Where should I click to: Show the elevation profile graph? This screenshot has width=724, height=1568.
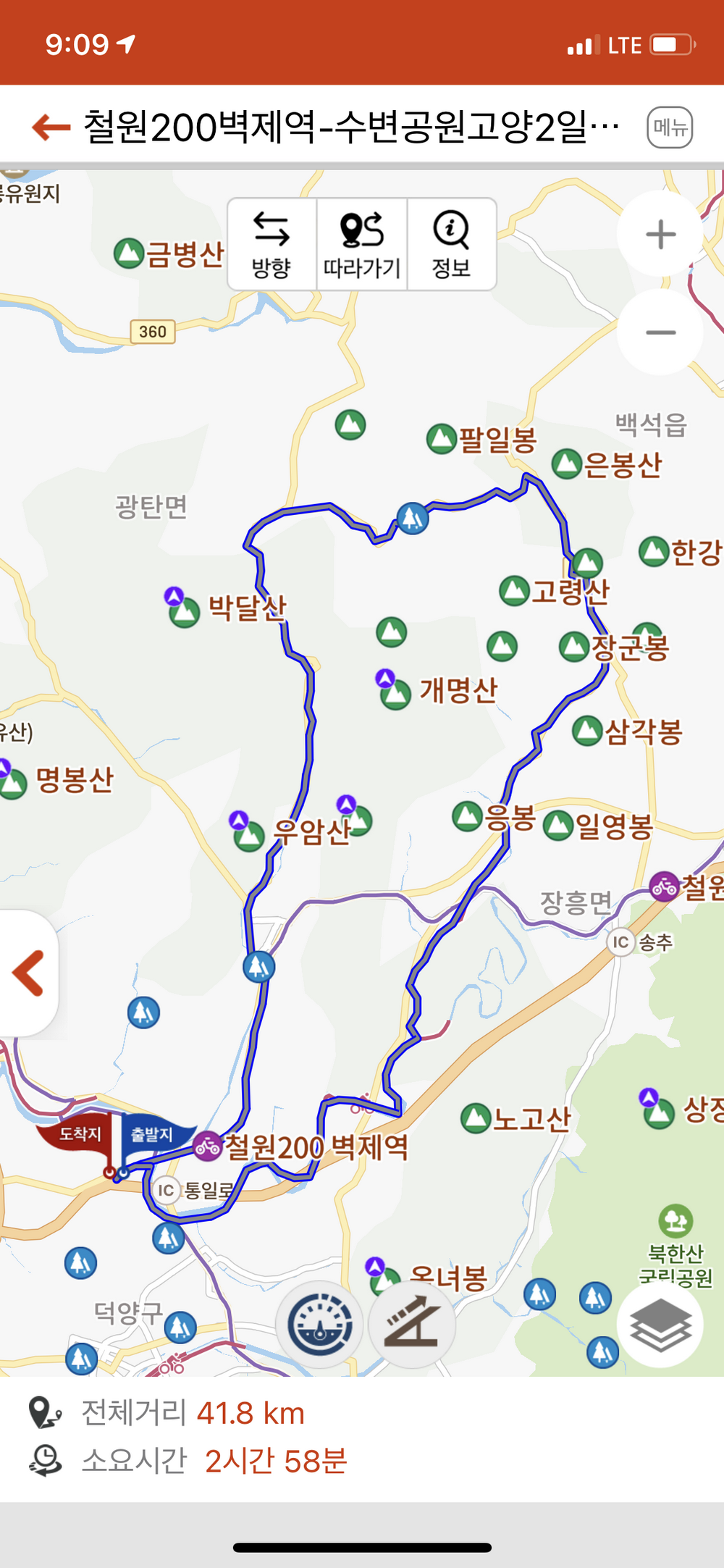(x=413, y=1325)
